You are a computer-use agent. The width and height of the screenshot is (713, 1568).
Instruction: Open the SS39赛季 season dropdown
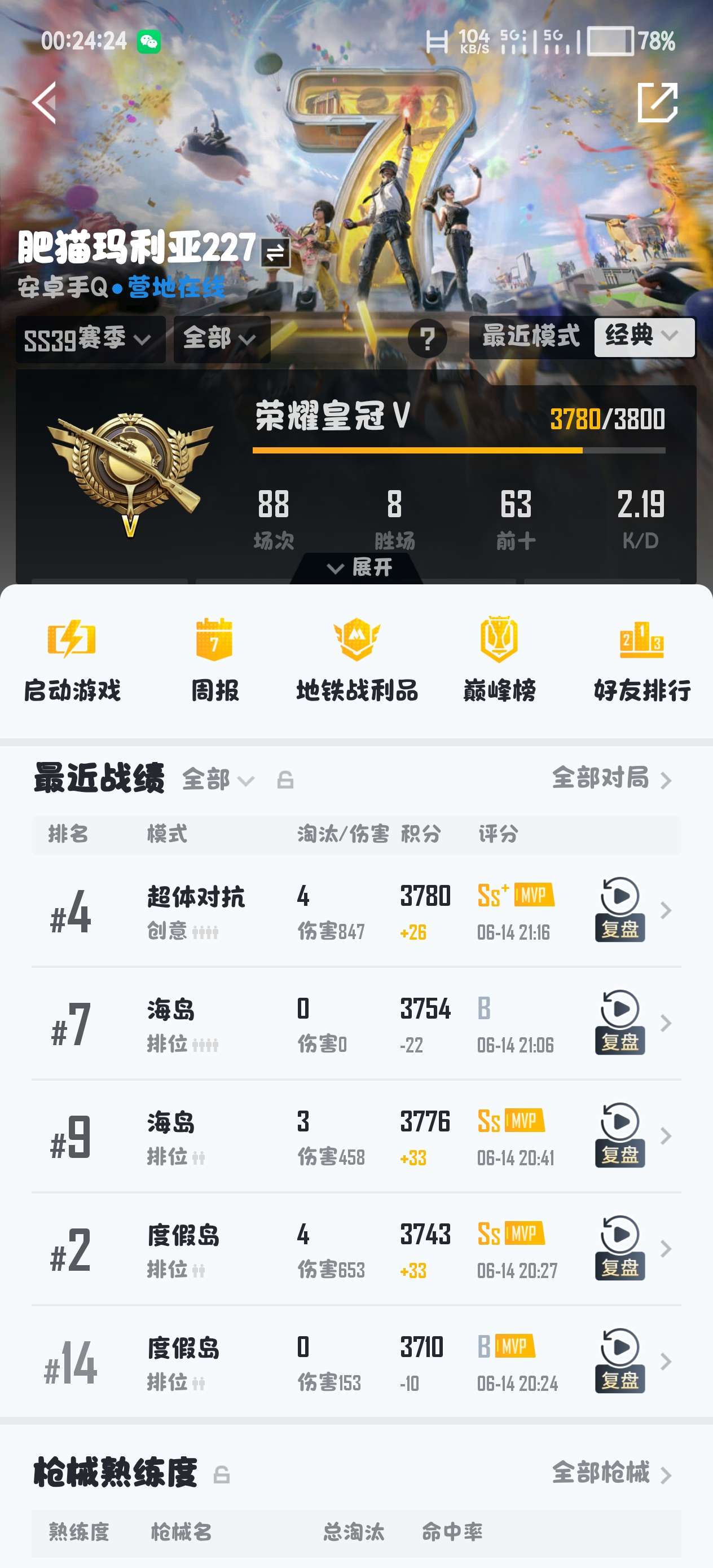coord(90,339)
